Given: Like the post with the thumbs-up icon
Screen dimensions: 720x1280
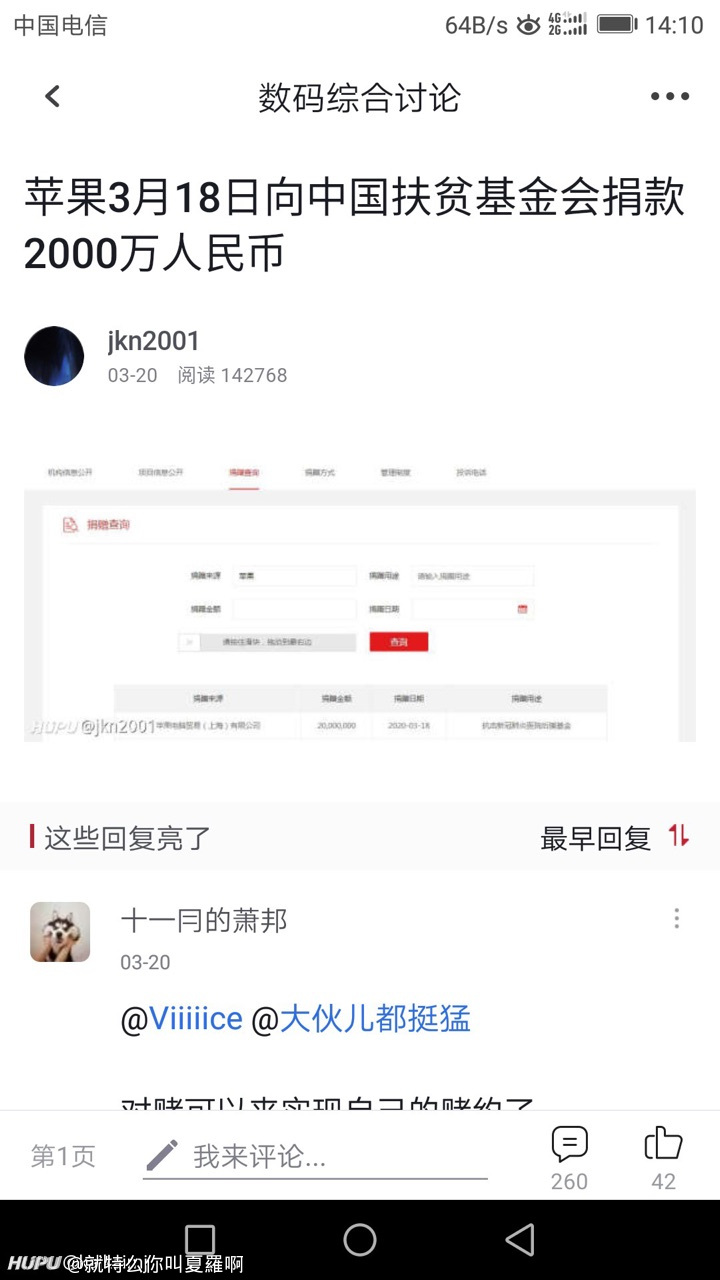Looking at the screenshot, I should [x=664, y=1157].
